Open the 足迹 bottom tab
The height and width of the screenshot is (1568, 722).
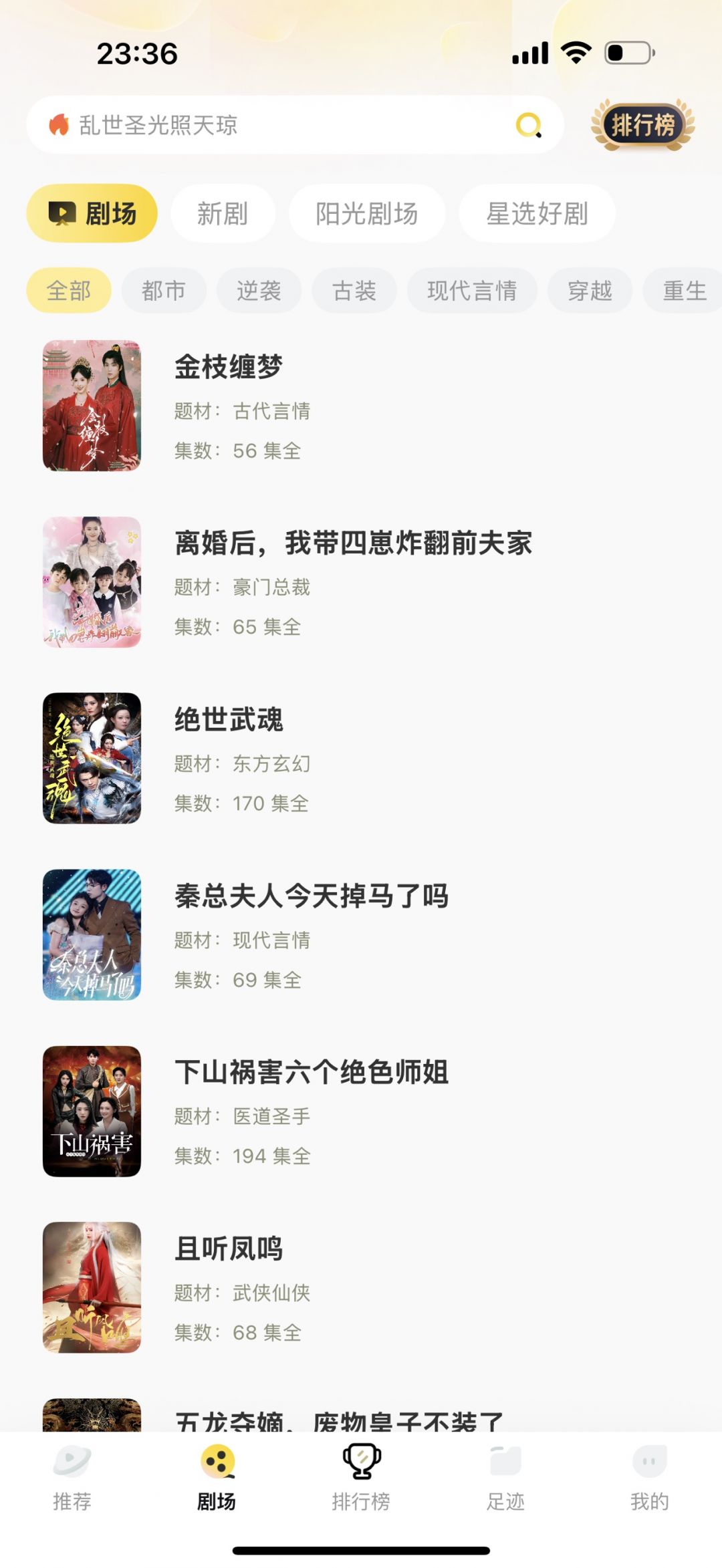[505, 1477]
